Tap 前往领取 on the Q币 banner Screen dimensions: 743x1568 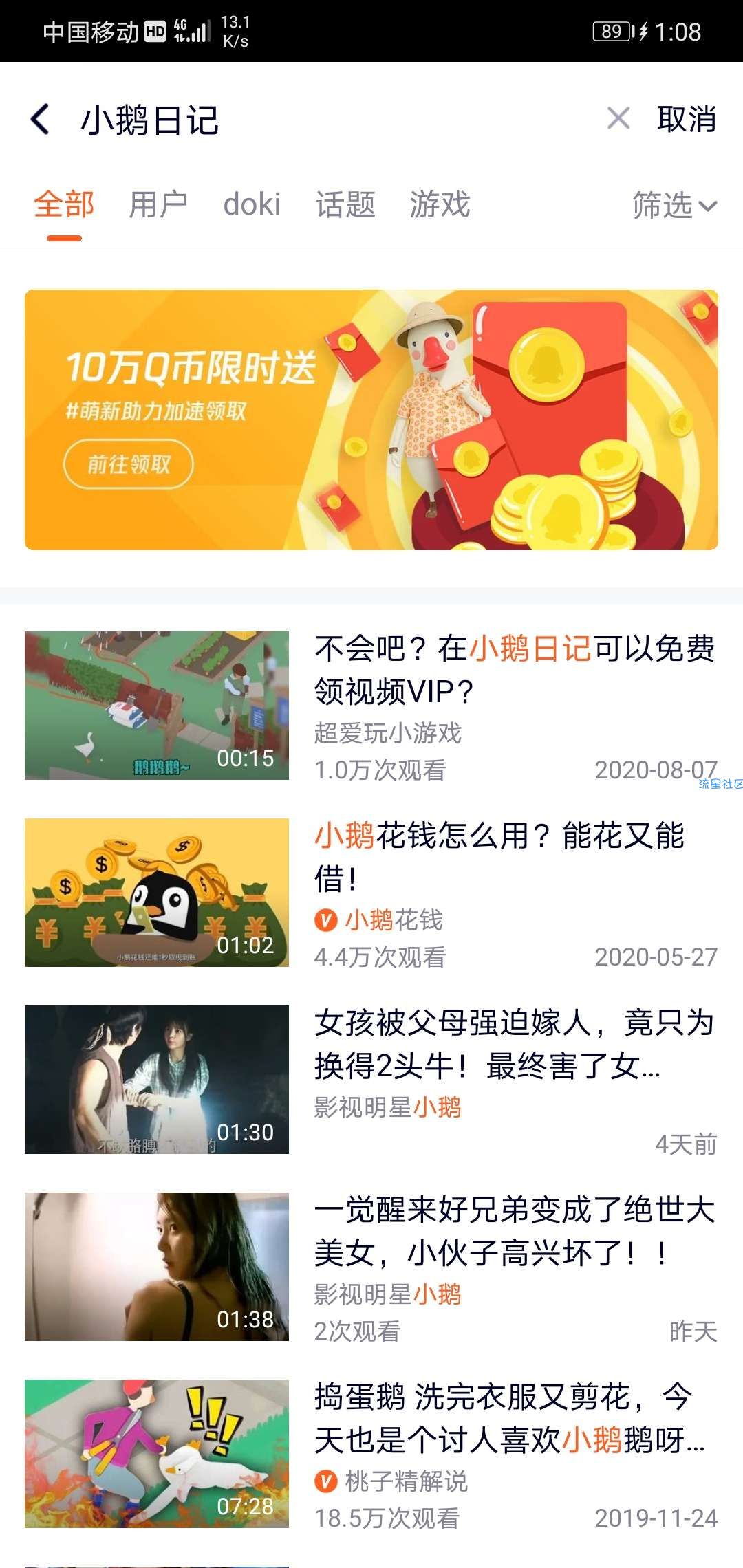coord(129,465)
